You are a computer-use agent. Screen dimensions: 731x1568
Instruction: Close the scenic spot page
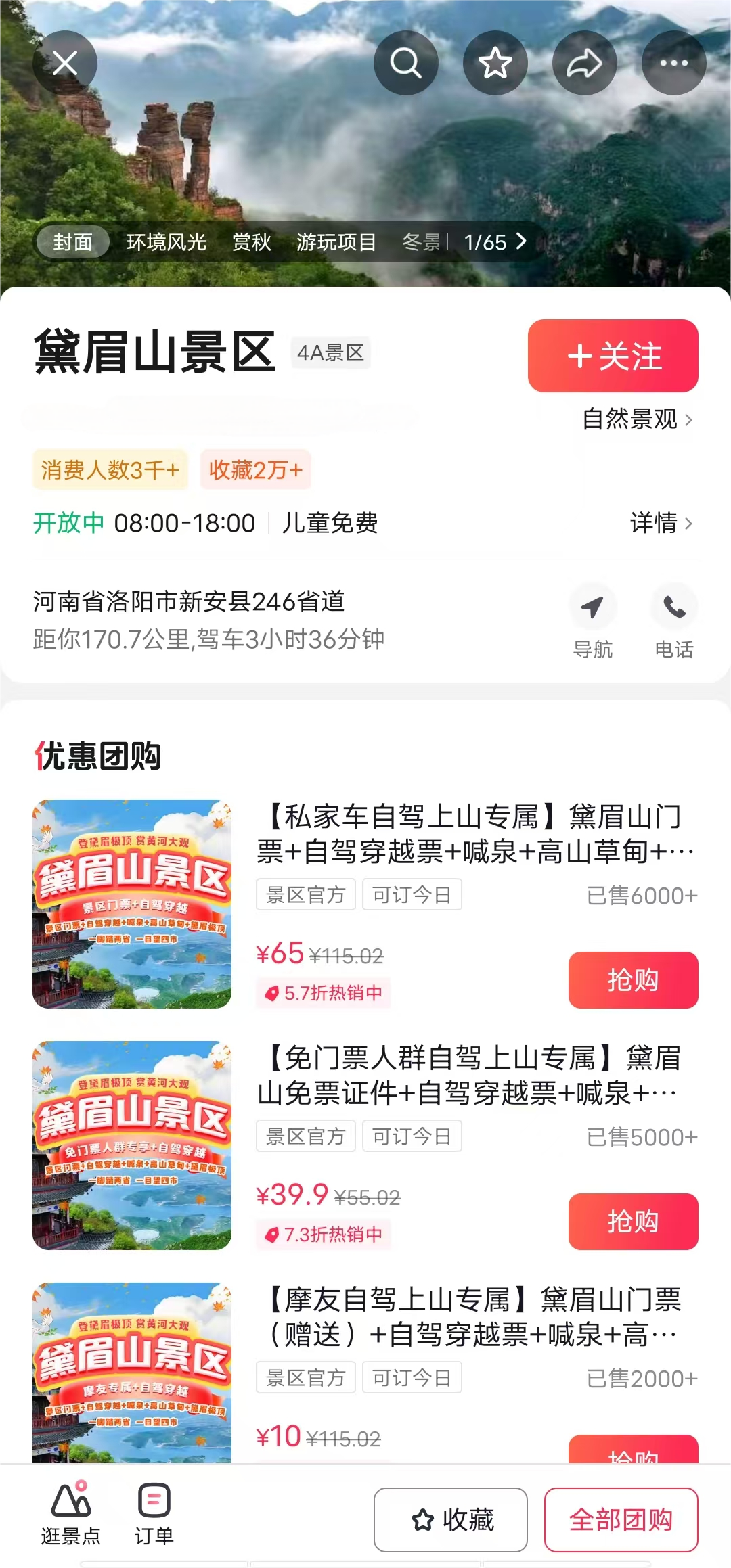(65, 64)
